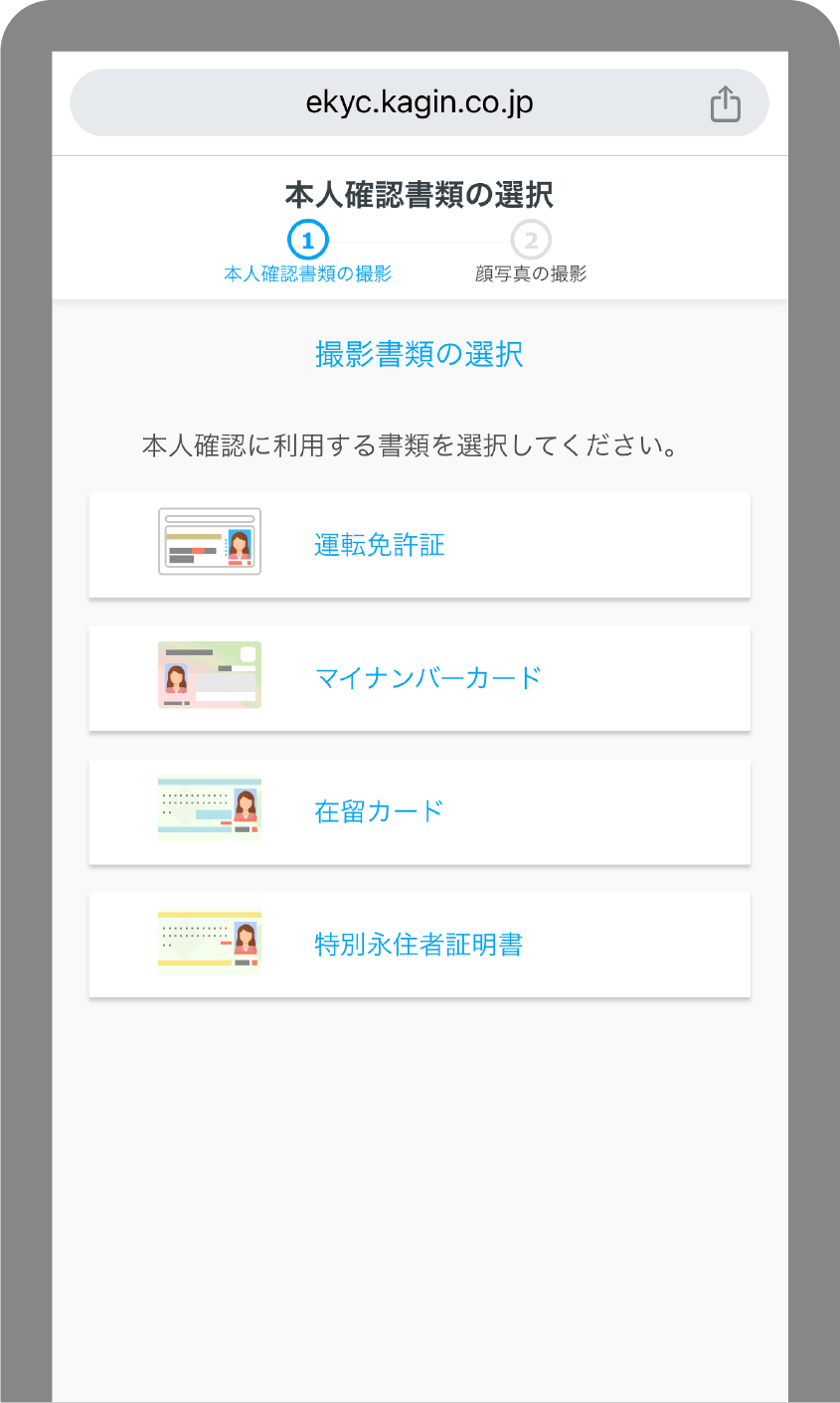Tap the share icon in the address bar
Image resolution: width=840 pixels, height=1403 pixels.
click(726, 103)
